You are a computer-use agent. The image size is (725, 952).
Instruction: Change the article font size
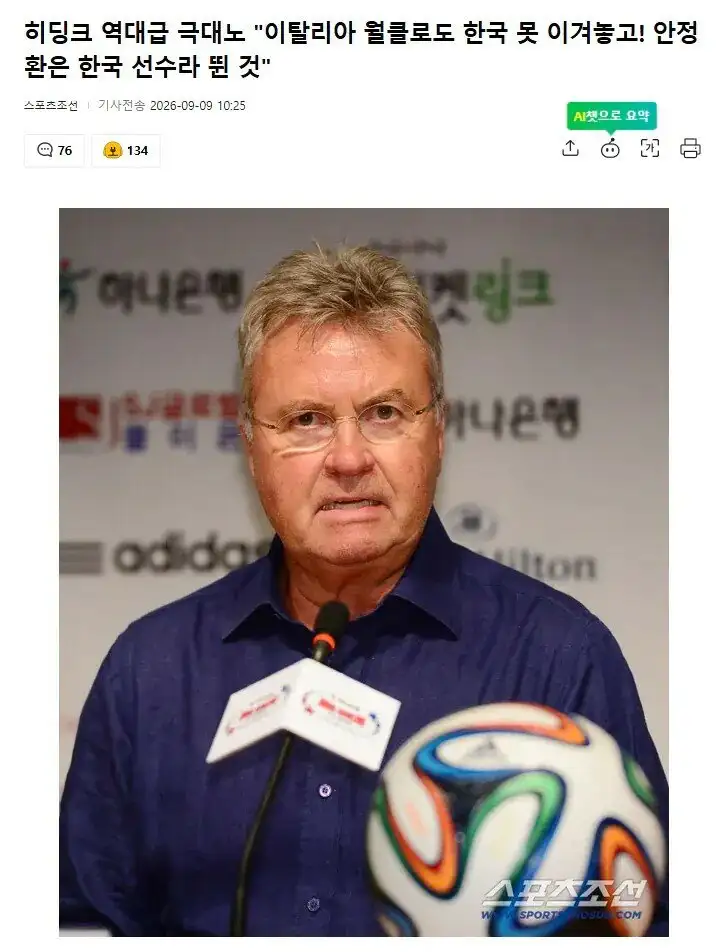pos(650,148)
